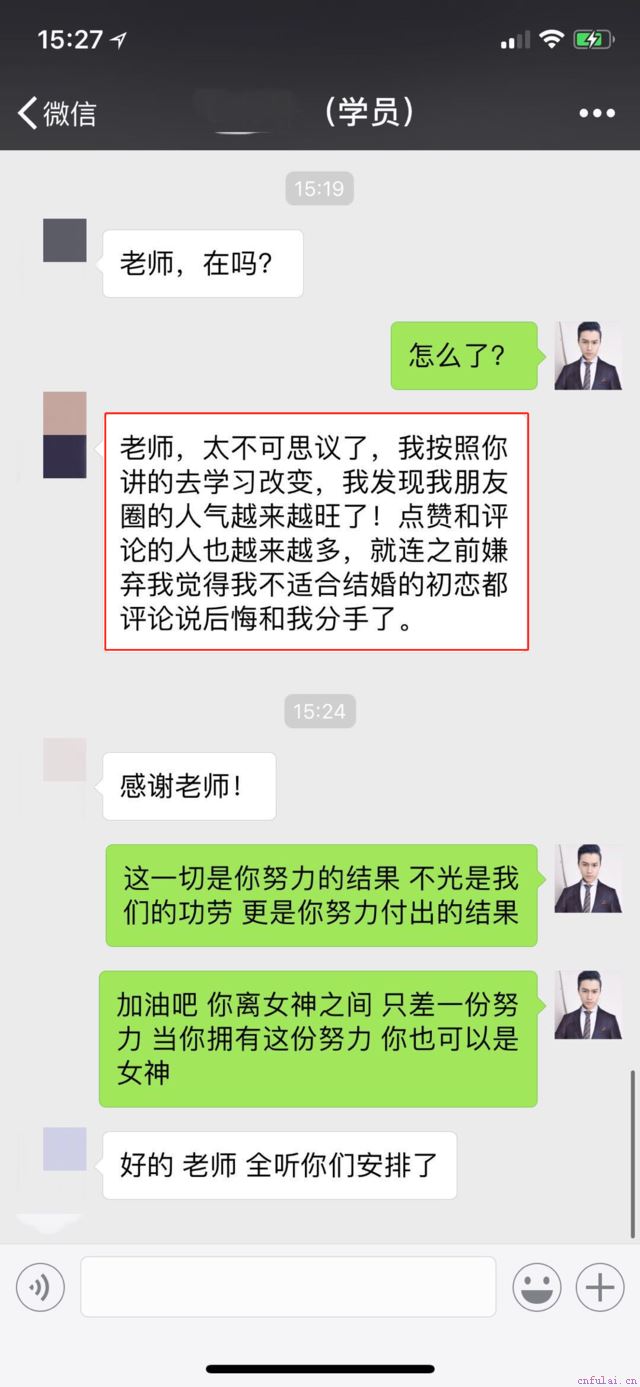Open the emoji sticker panel
The height and width of the screenshot is (1387, 640).
click(537, 1286)
